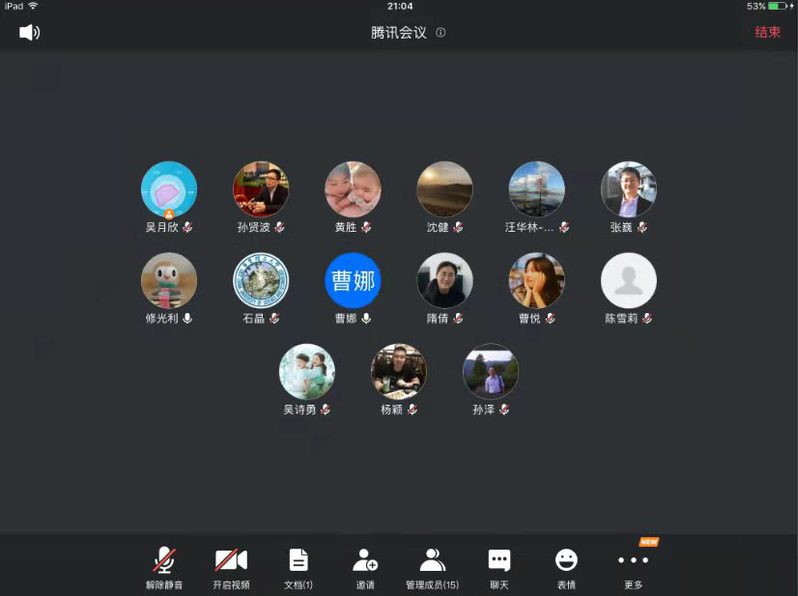Select participant 陈雪莉's default avatar

629,280
